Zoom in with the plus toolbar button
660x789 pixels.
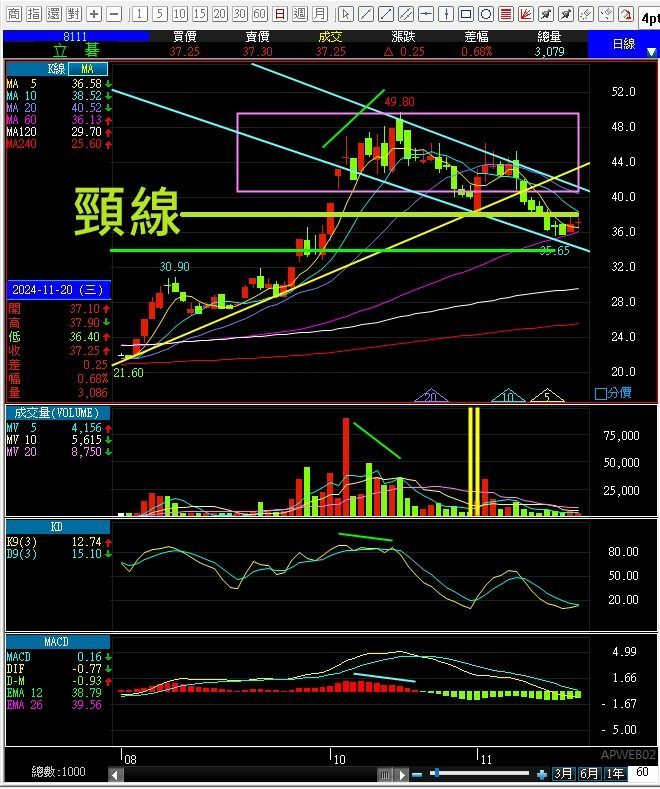pos(94,14)
